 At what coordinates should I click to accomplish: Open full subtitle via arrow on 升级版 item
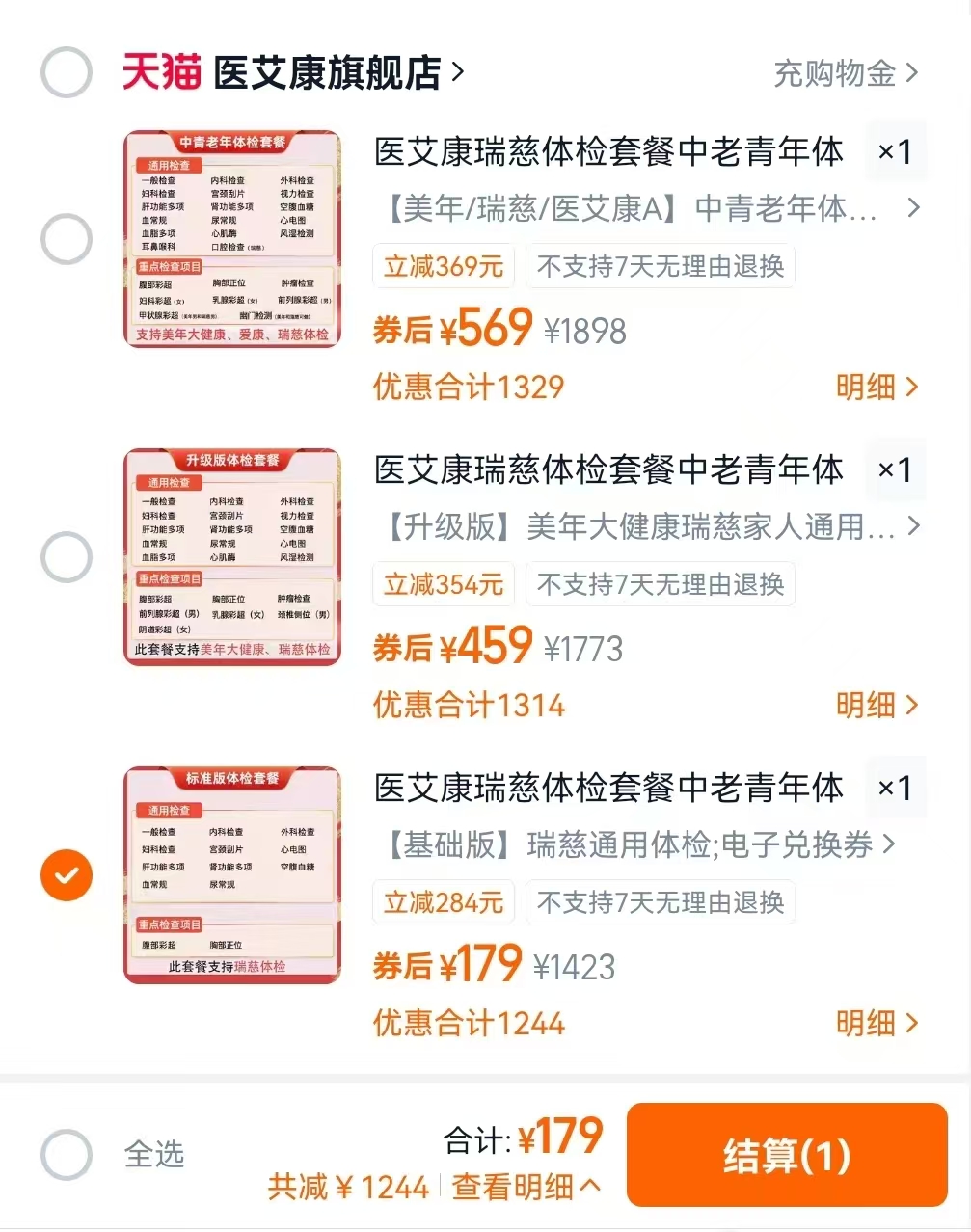(913, 527)
